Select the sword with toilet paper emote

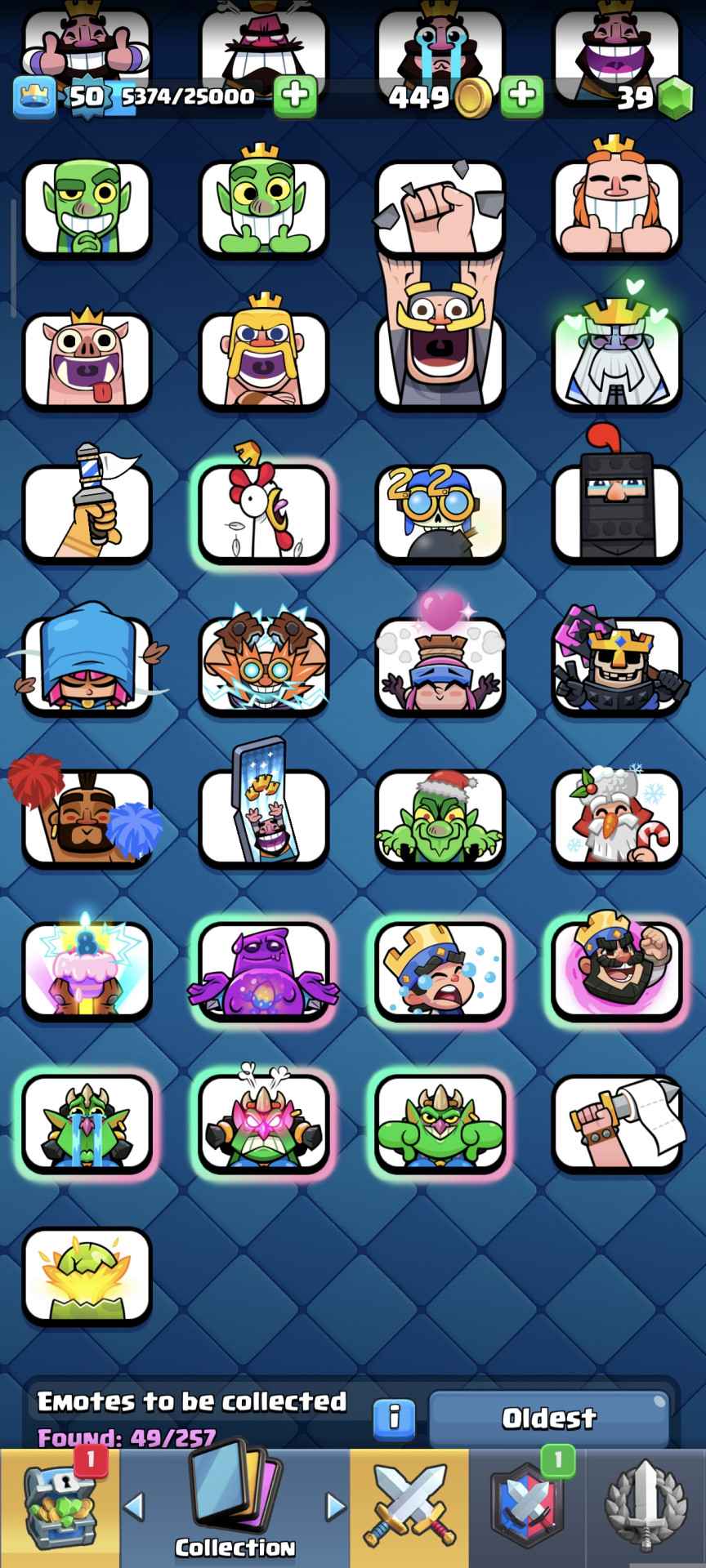617,1123
